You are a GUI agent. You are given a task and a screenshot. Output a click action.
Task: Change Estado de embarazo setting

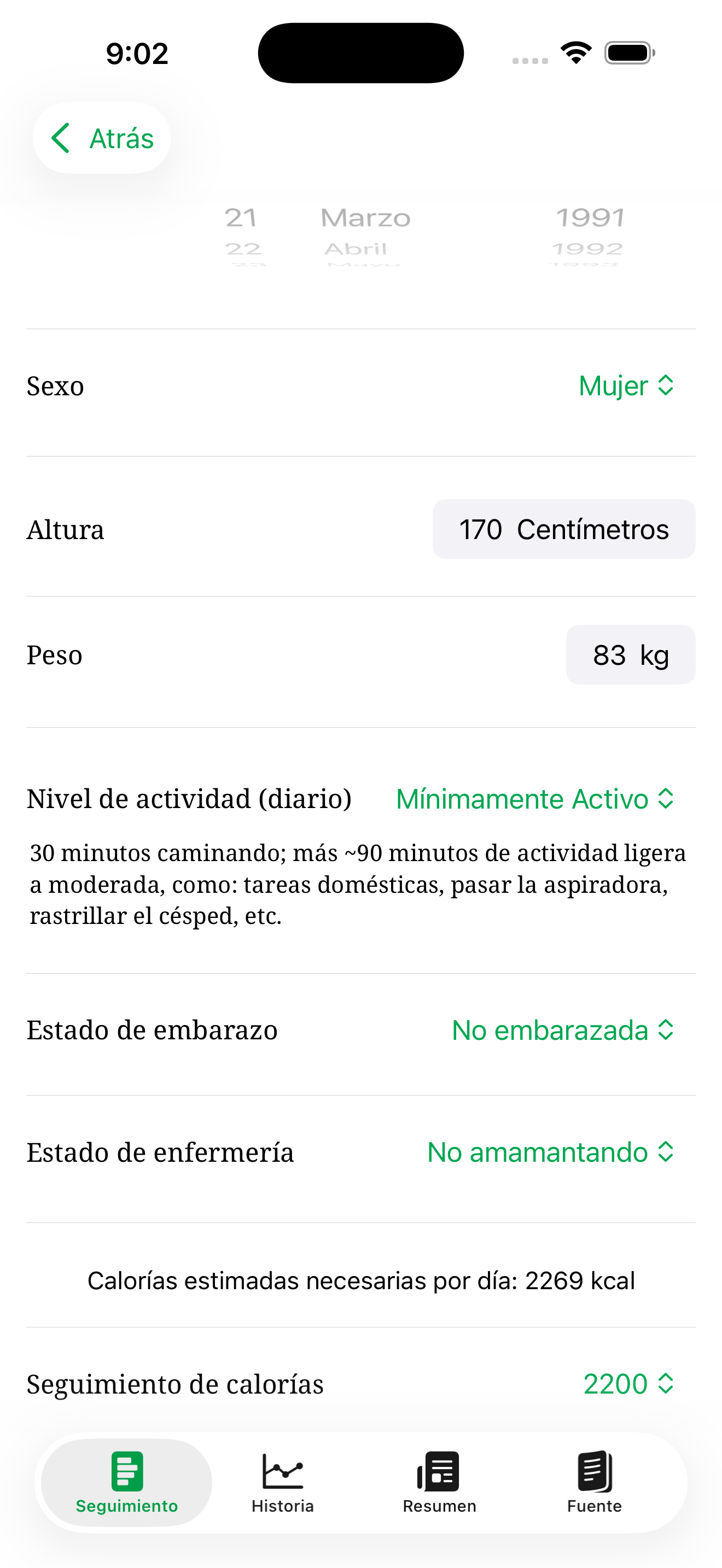pos(561,1030)
